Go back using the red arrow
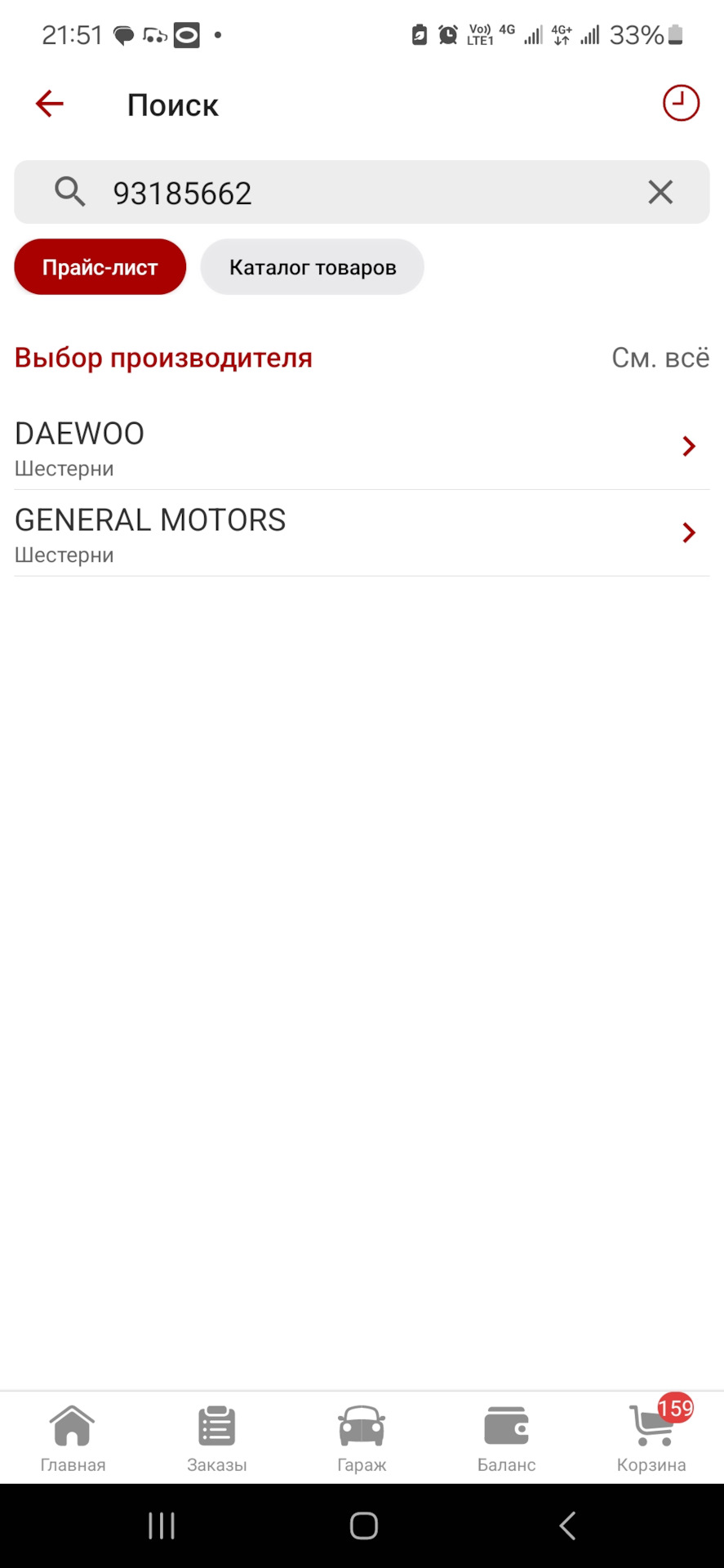 (x=50, y=104)
